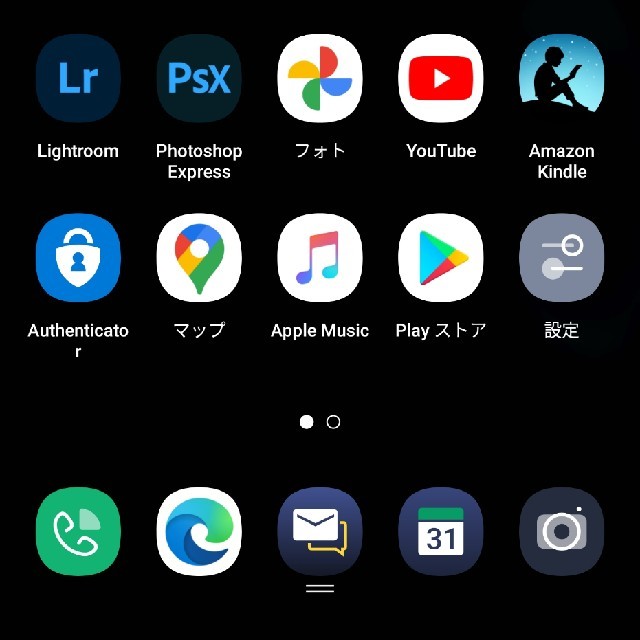The height and width of the screenshot is (640, 640).
Task: Open the 設定 settings app
Action: [x=562, y=258]
